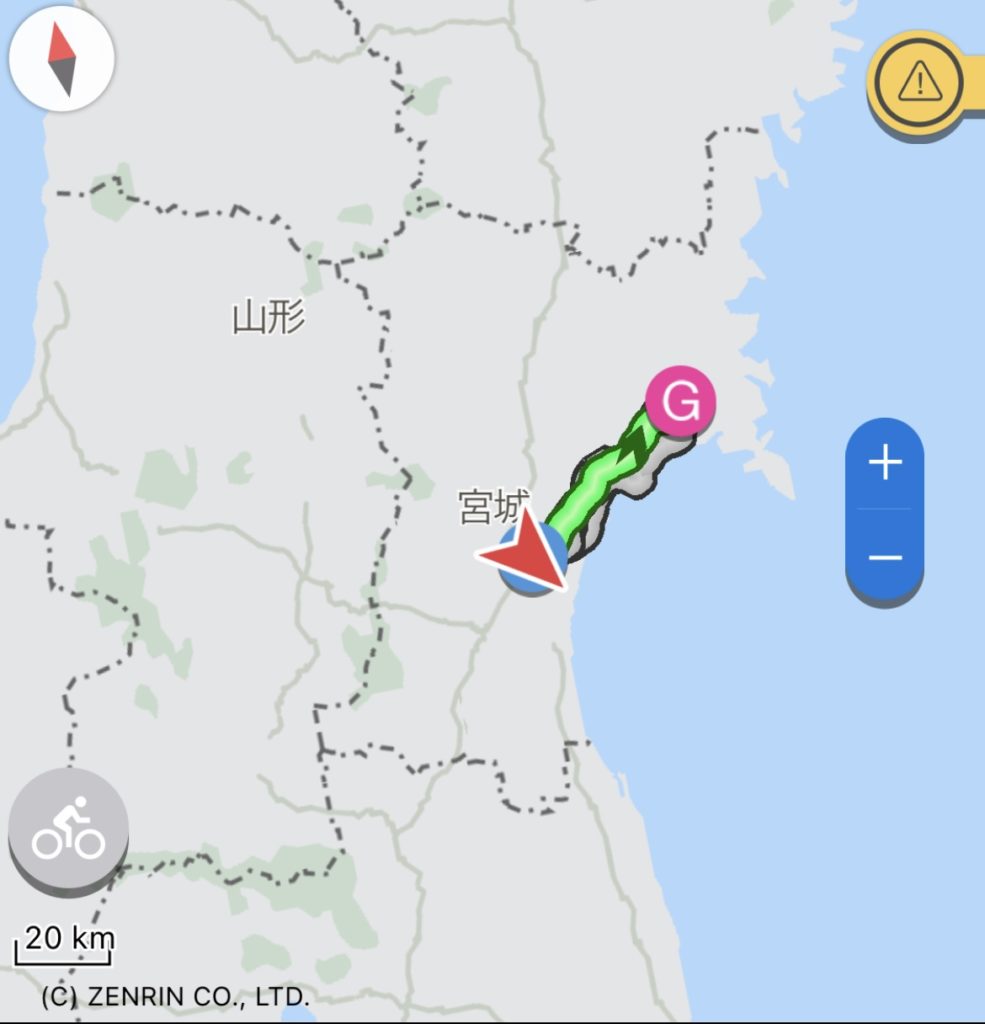Image resolution: width=985 pixels, height=1024 pixels.
Task: Select the pink G goal marker
Action: [x=680, y=402]
